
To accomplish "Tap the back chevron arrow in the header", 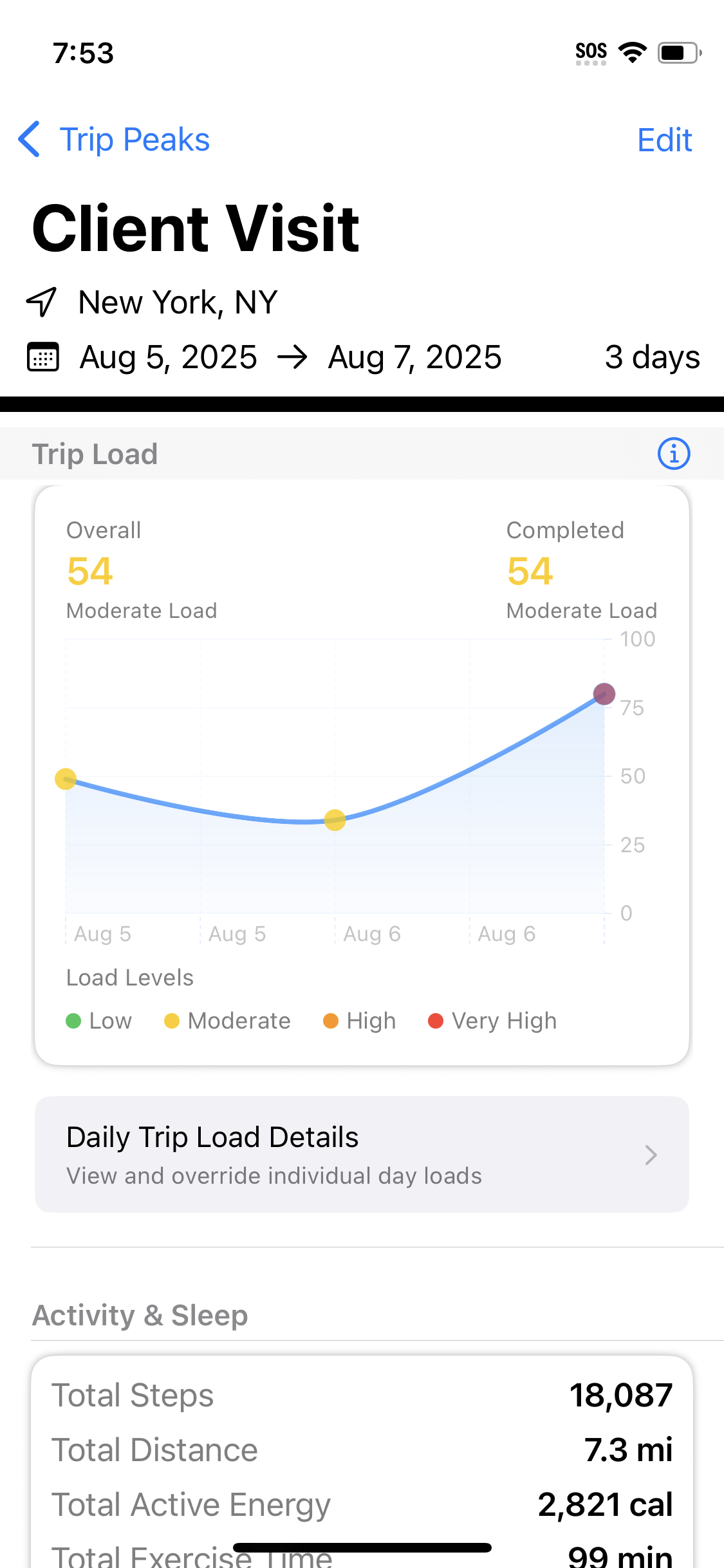I will (x=29, y=139).
